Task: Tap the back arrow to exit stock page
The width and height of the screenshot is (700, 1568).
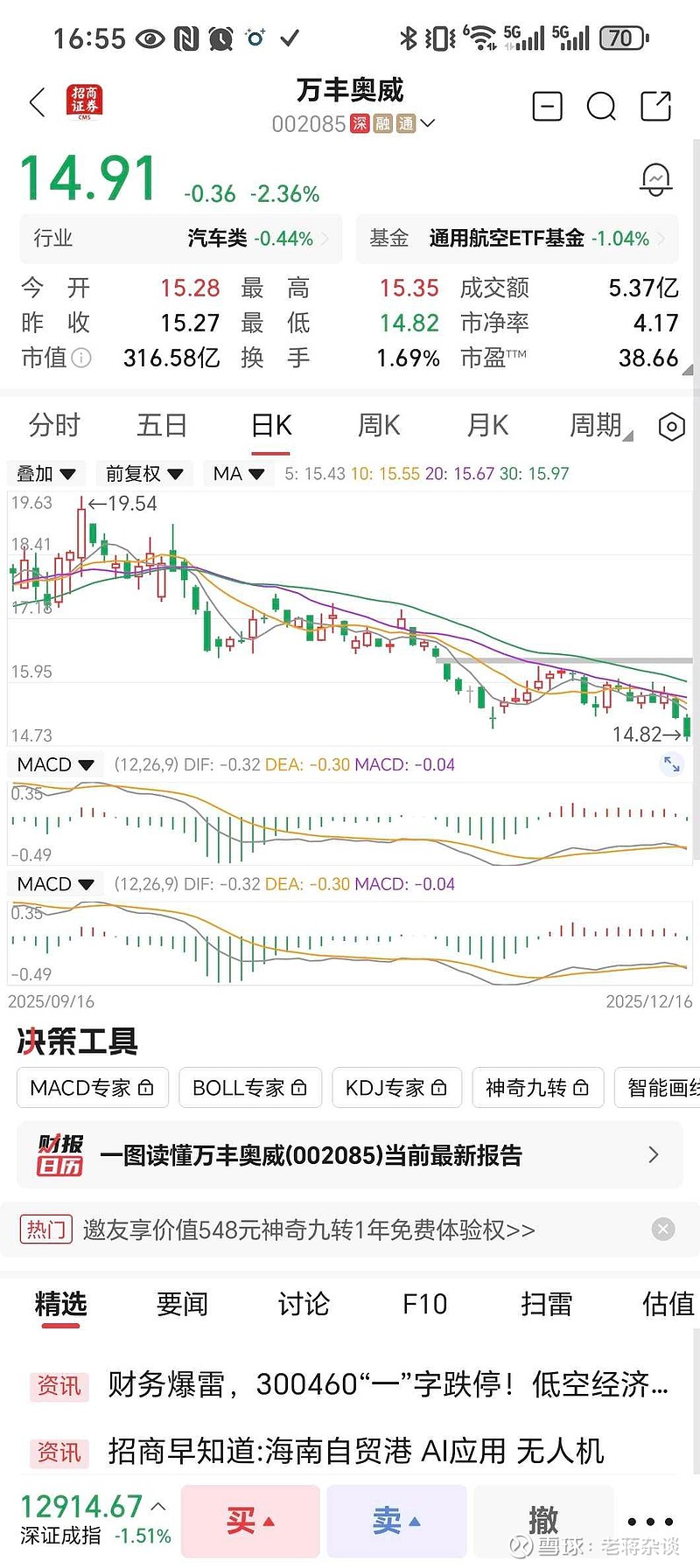Action: 35,102
